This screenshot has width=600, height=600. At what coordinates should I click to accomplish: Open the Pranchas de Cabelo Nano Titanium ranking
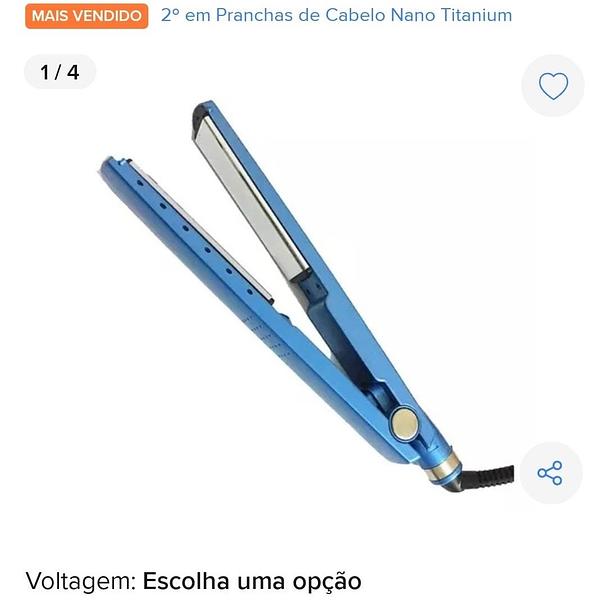336,16
